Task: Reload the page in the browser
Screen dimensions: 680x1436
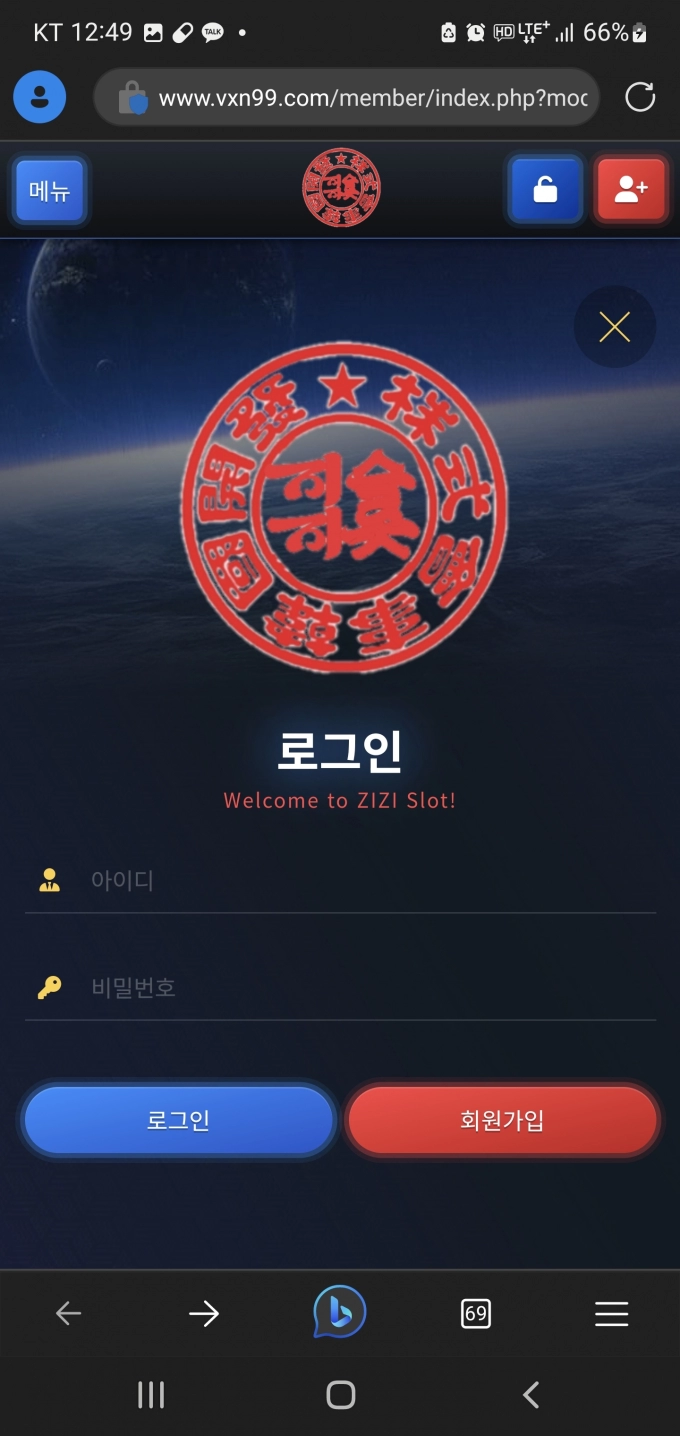Action: click(x=640, y=97)
